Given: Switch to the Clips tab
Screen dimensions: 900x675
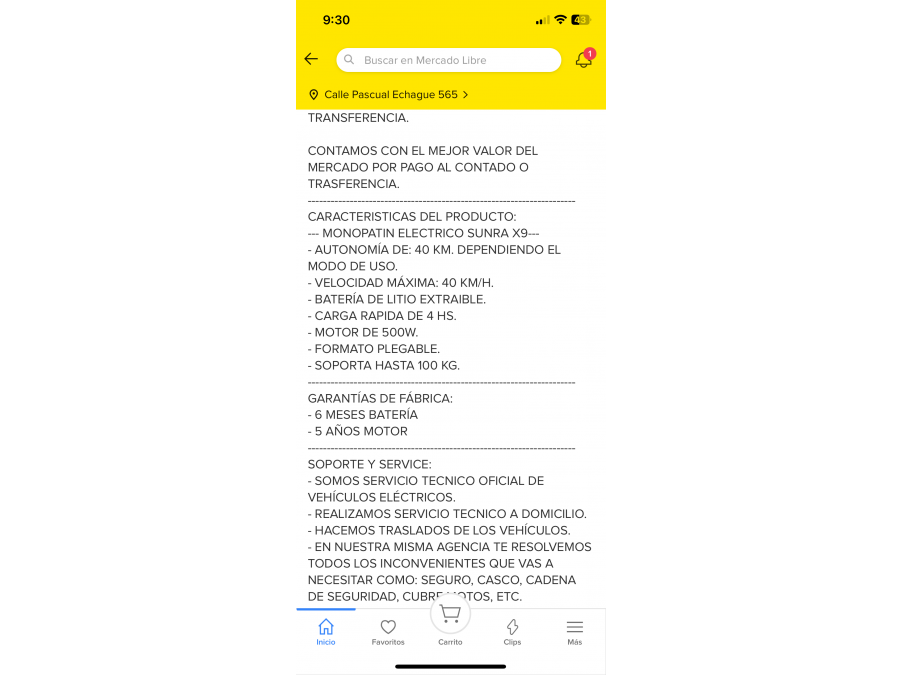Looking at the screenshot, I should click(x=512, y=632).
